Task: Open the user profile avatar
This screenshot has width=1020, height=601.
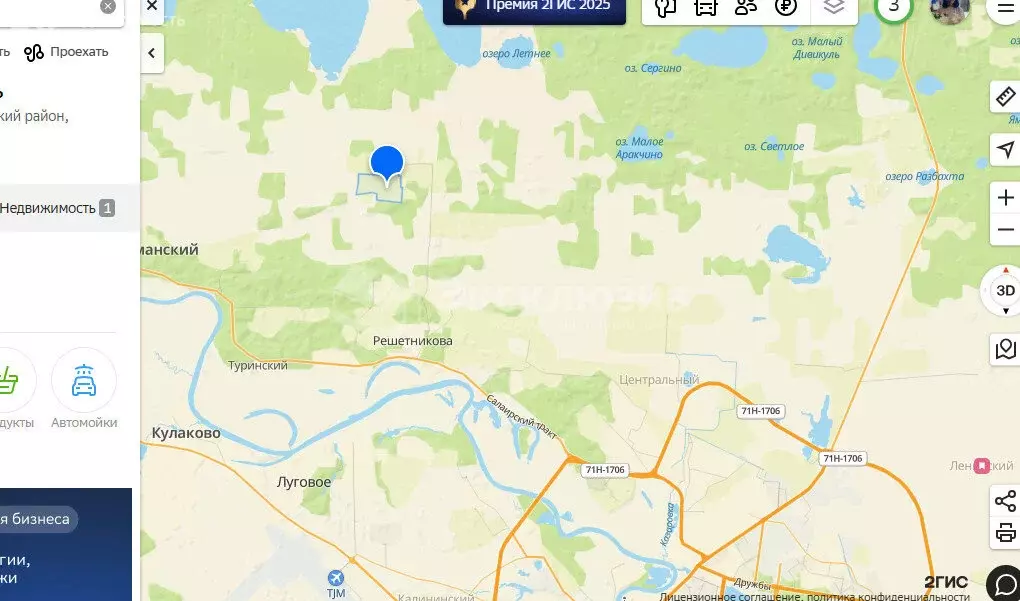Action: (x=949, y=8)
